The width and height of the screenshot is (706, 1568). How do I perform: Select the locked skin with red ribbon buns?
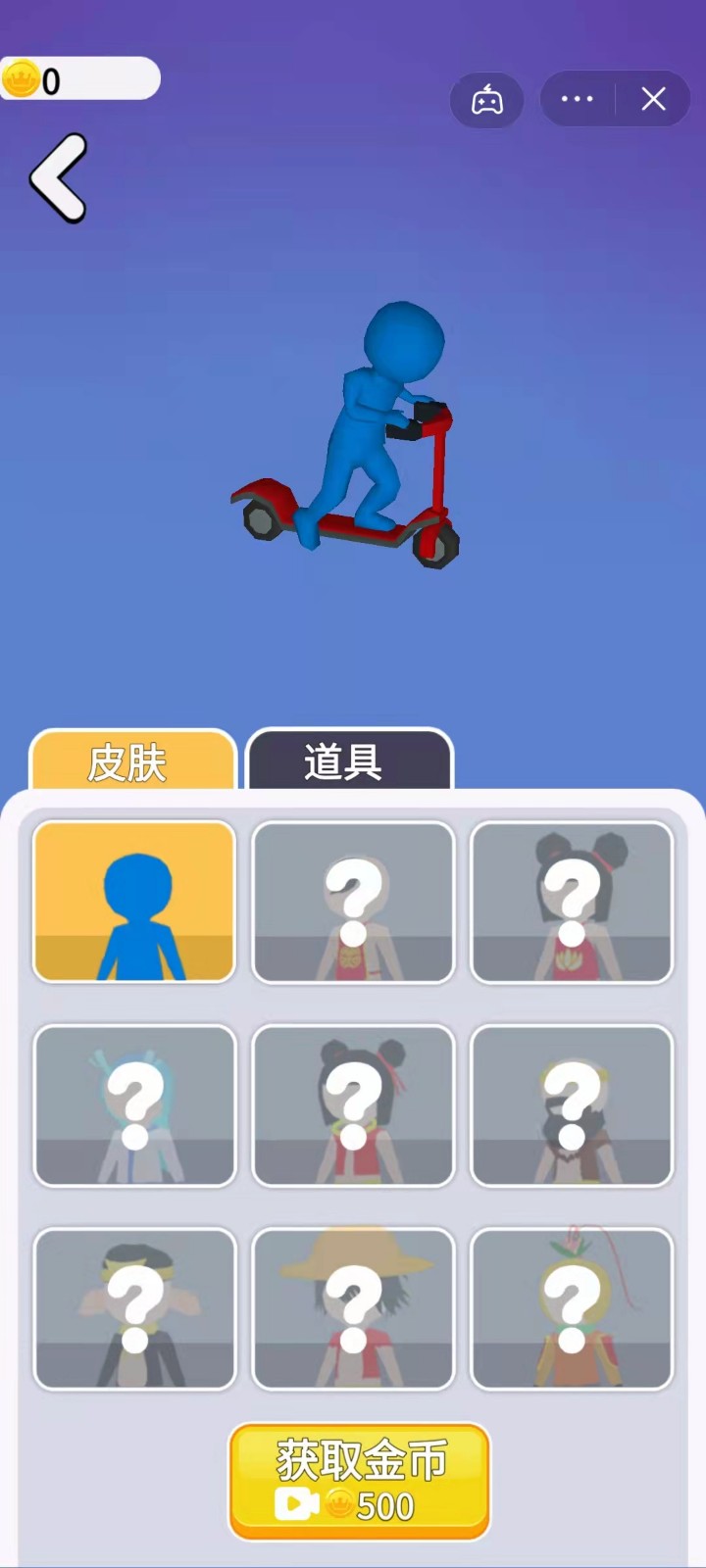click(x=353, y=1105)
